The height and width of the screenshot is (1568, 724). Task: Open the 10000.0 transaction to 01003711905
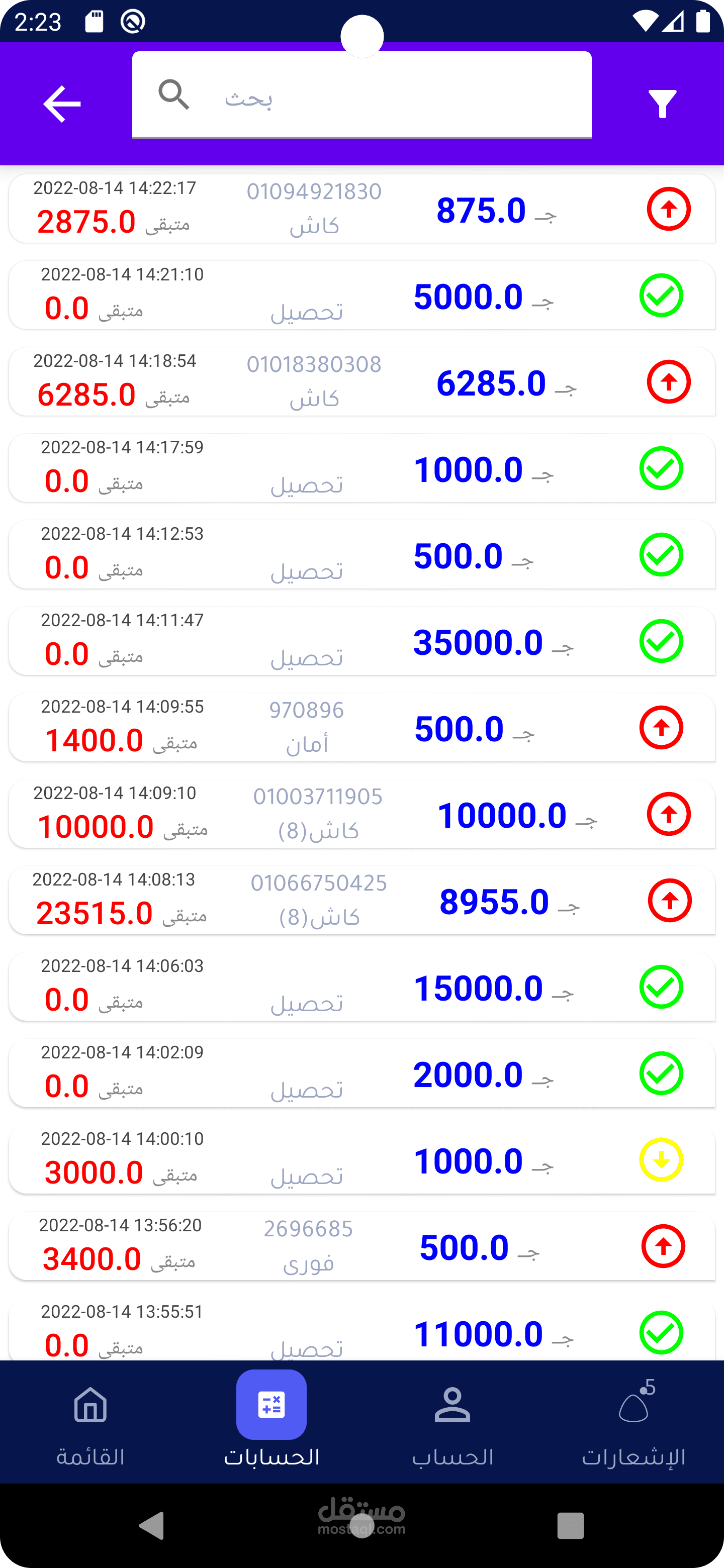click(361, 814)
